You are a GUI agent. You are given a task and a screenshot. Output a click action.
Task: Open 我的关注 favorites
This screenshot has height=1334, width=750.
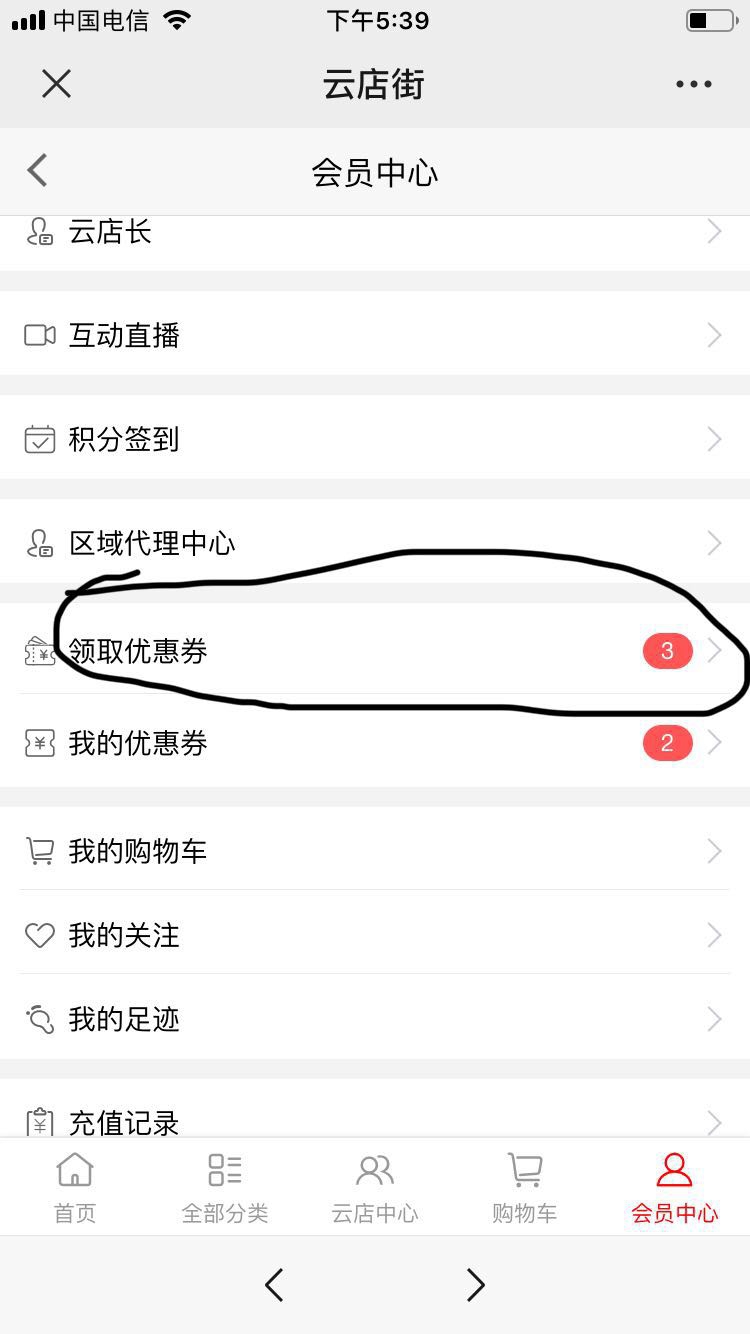(374, 935)
